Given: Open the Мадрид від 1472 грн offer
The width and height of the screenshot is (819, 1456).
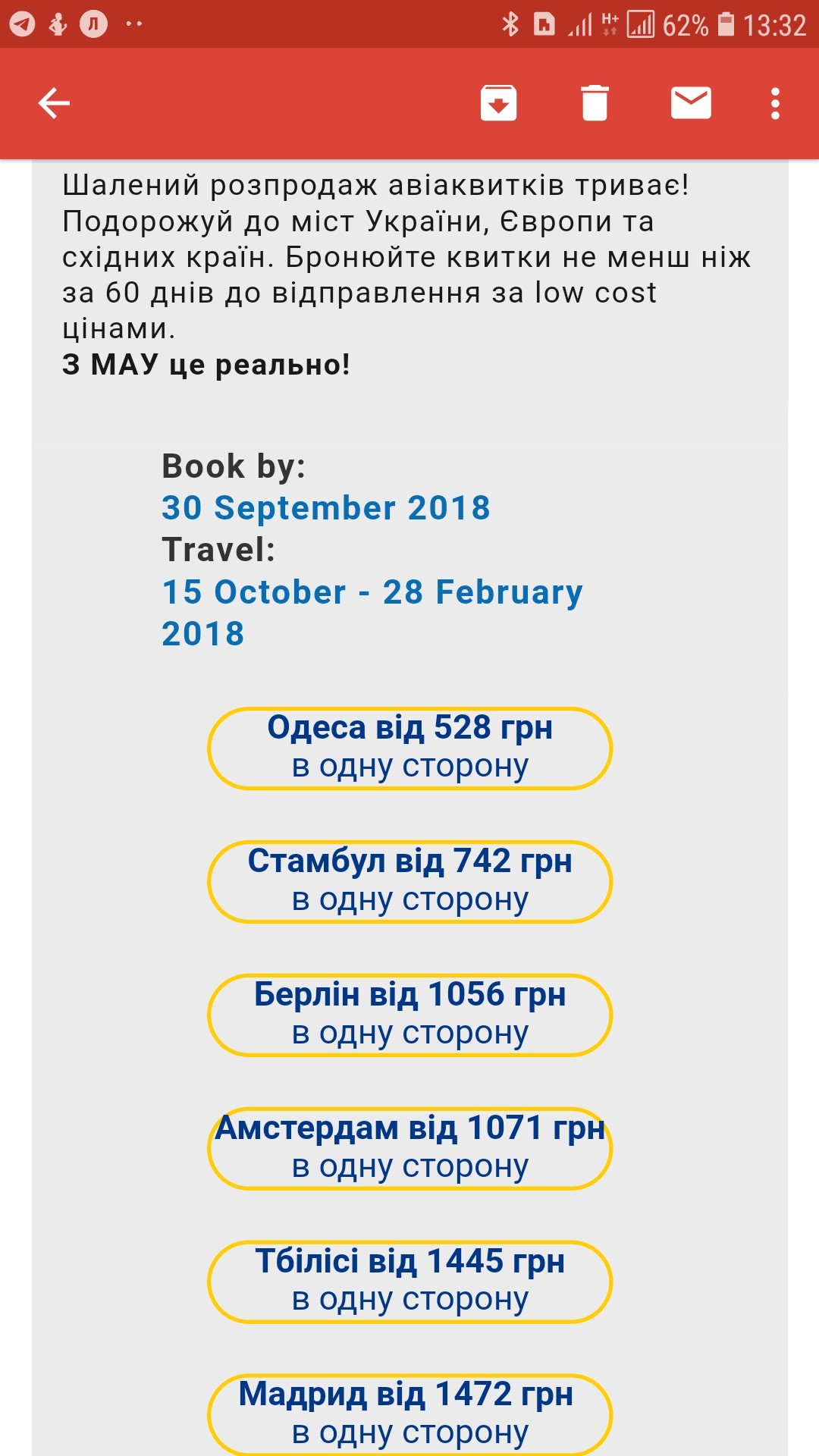Looking at the screenshot, I should 409,1414.
